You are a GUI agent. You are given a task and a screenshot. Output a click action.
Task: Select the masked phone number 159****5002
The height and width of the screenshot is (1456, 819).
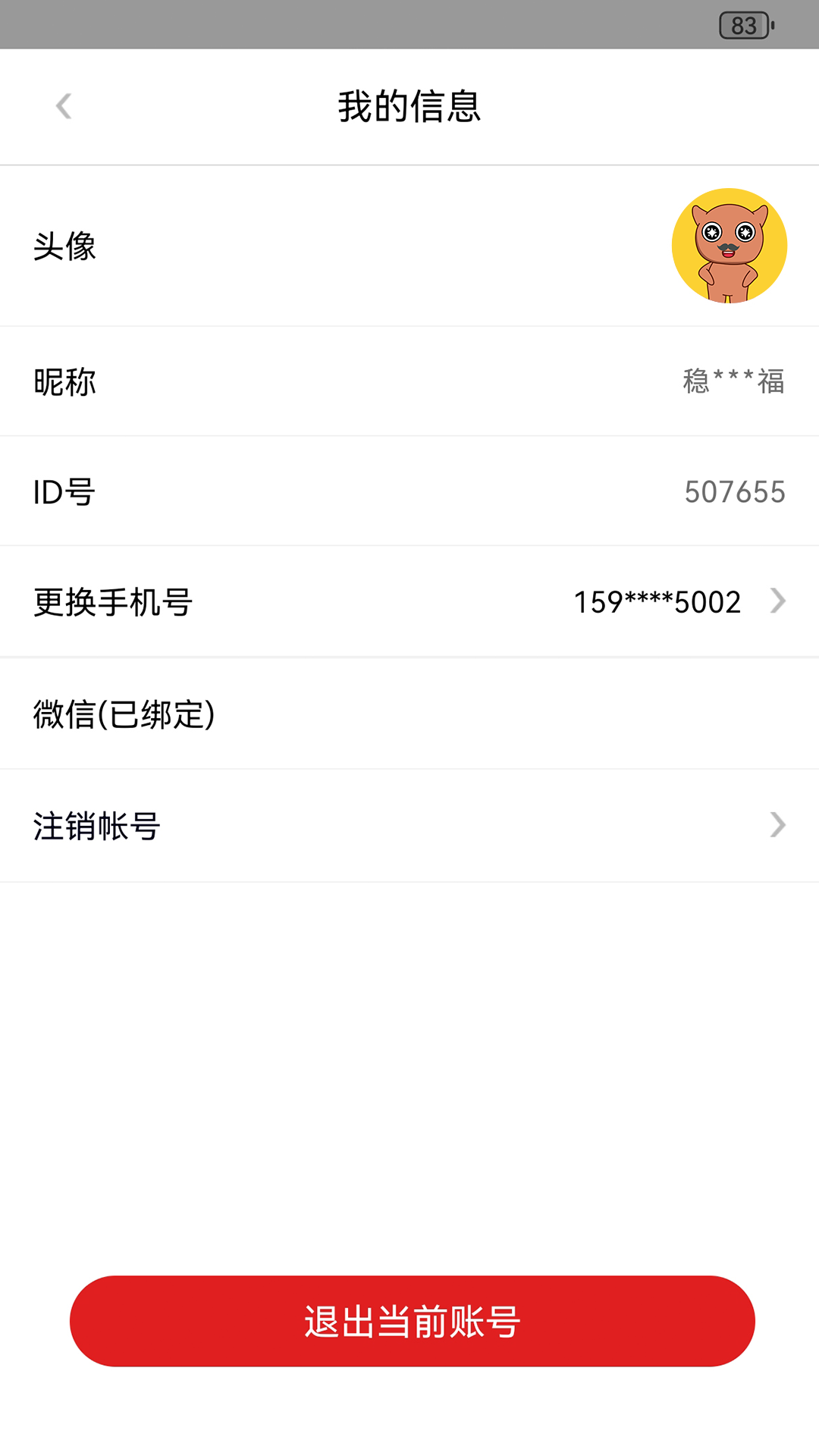tap(657, 601)
